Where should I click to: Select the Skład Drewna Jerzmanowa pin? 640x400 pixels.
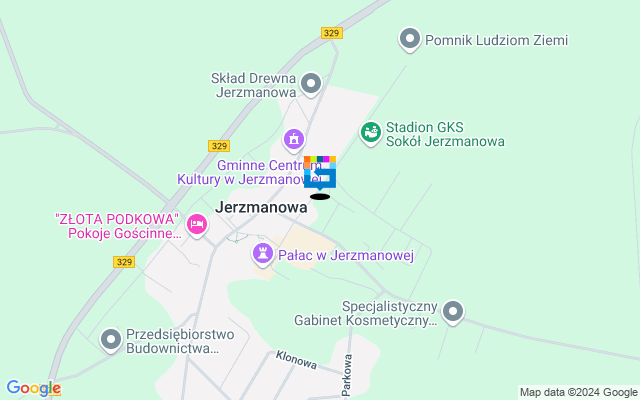(311, 83)
